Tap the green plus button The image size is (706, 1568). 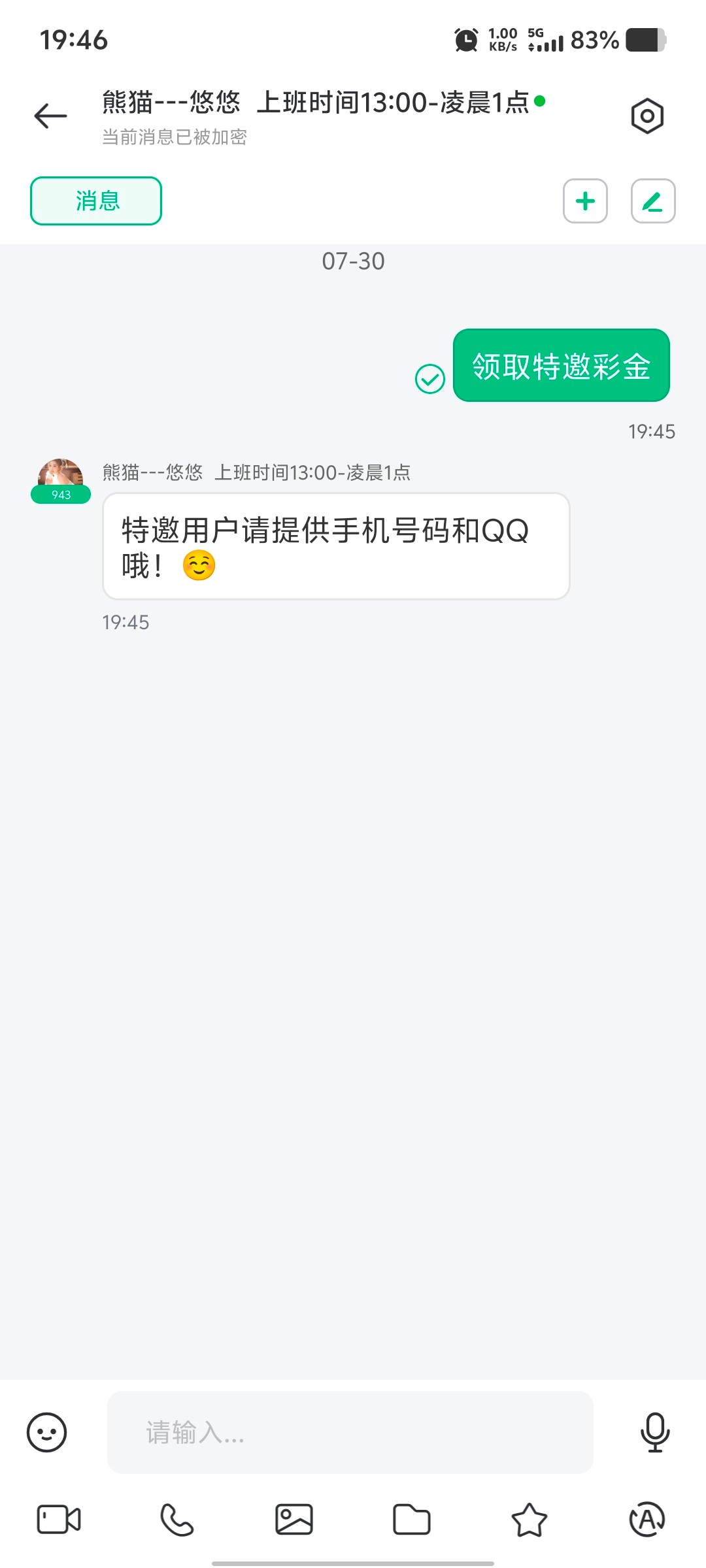pyautogui.click(x=585, y=201)
